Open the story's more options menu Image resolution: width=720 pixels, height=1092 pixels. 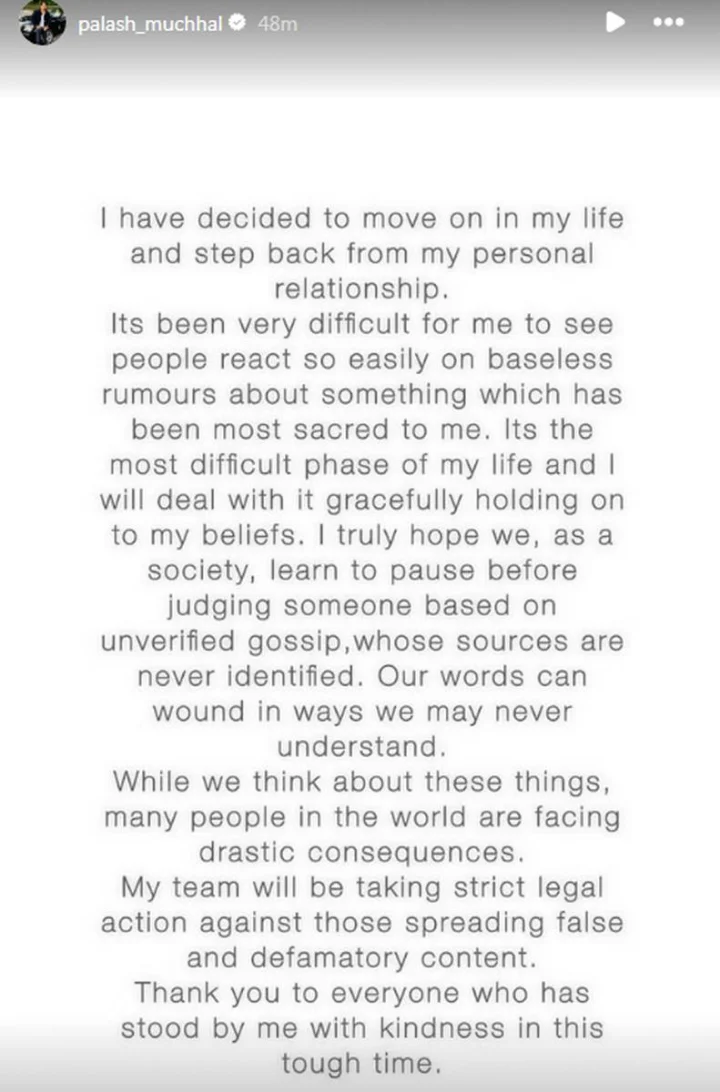click(x=667, y=22)
